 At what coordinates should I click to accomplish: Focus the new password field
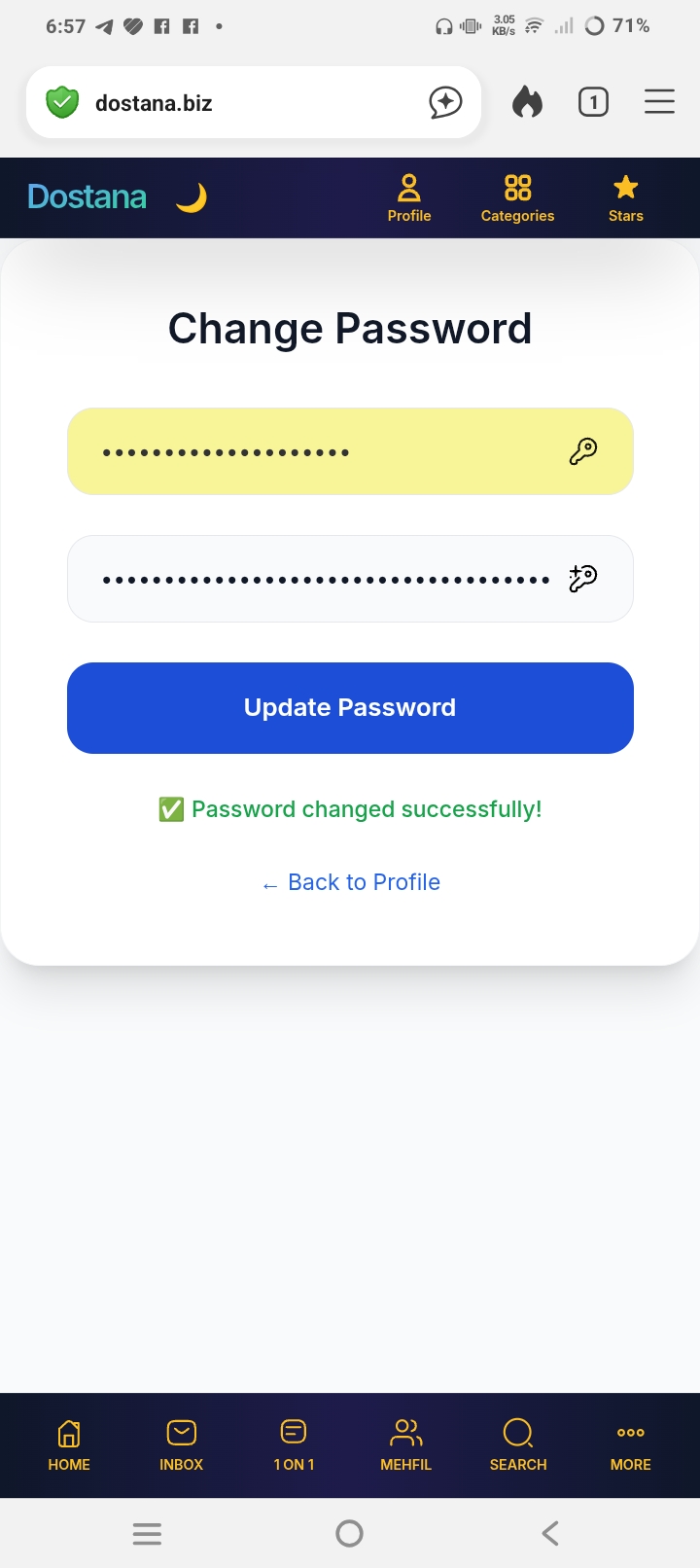350,579
